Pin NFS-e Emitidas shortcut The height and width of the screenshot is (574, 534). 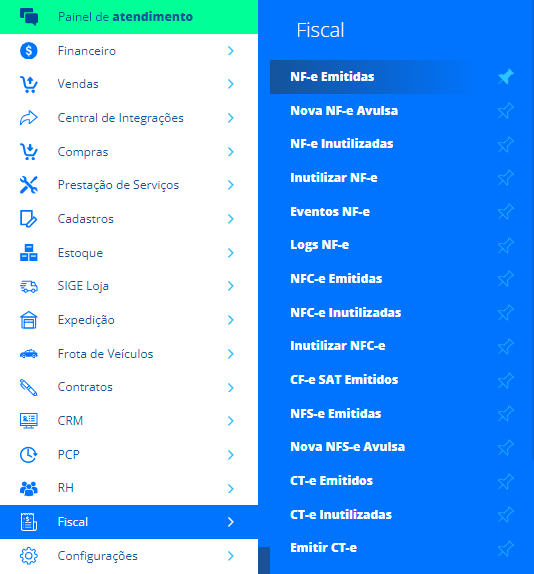point(506,414)
